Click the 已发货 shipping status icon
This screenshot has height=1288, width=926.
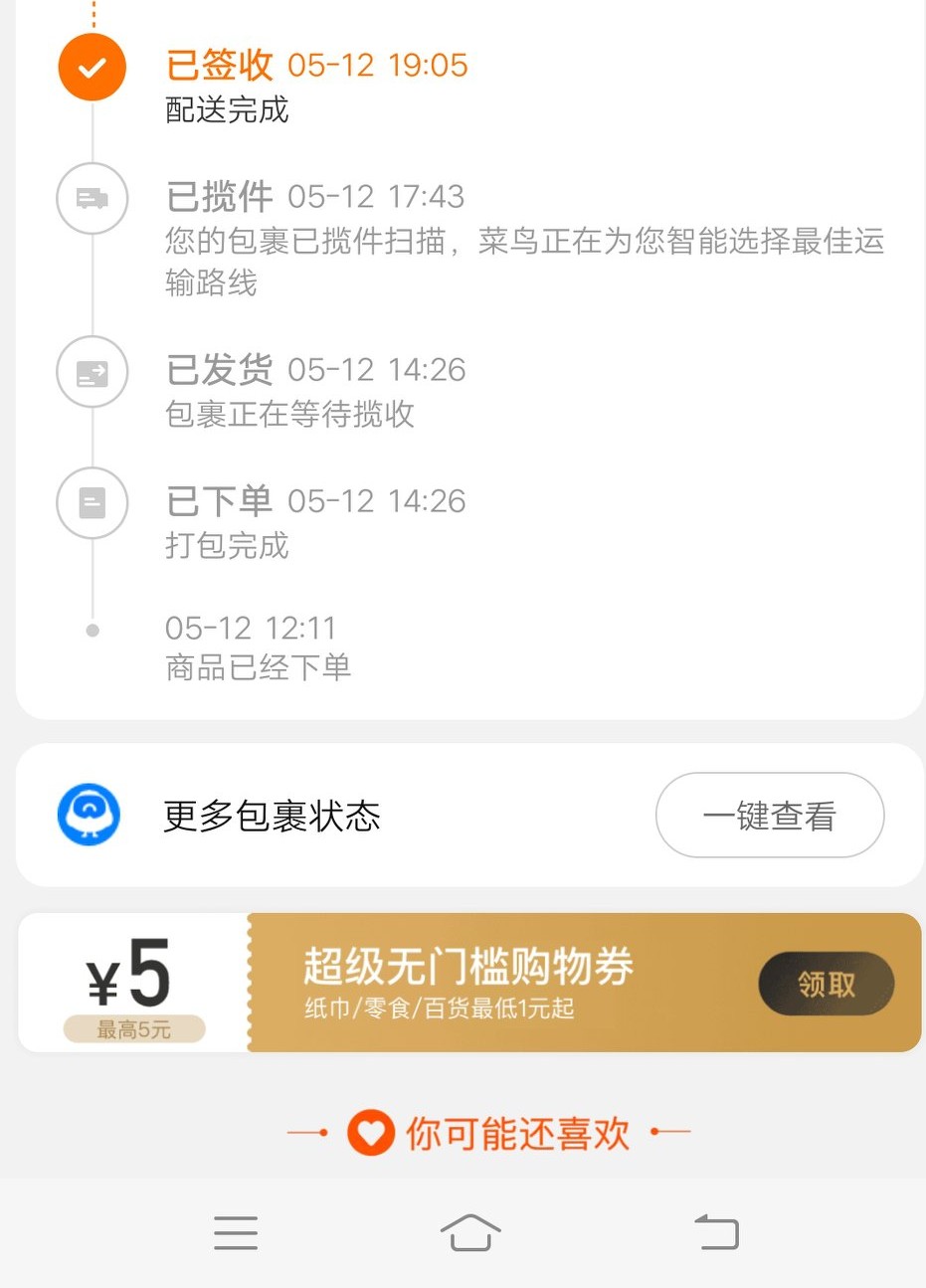[x=91, y=371]
